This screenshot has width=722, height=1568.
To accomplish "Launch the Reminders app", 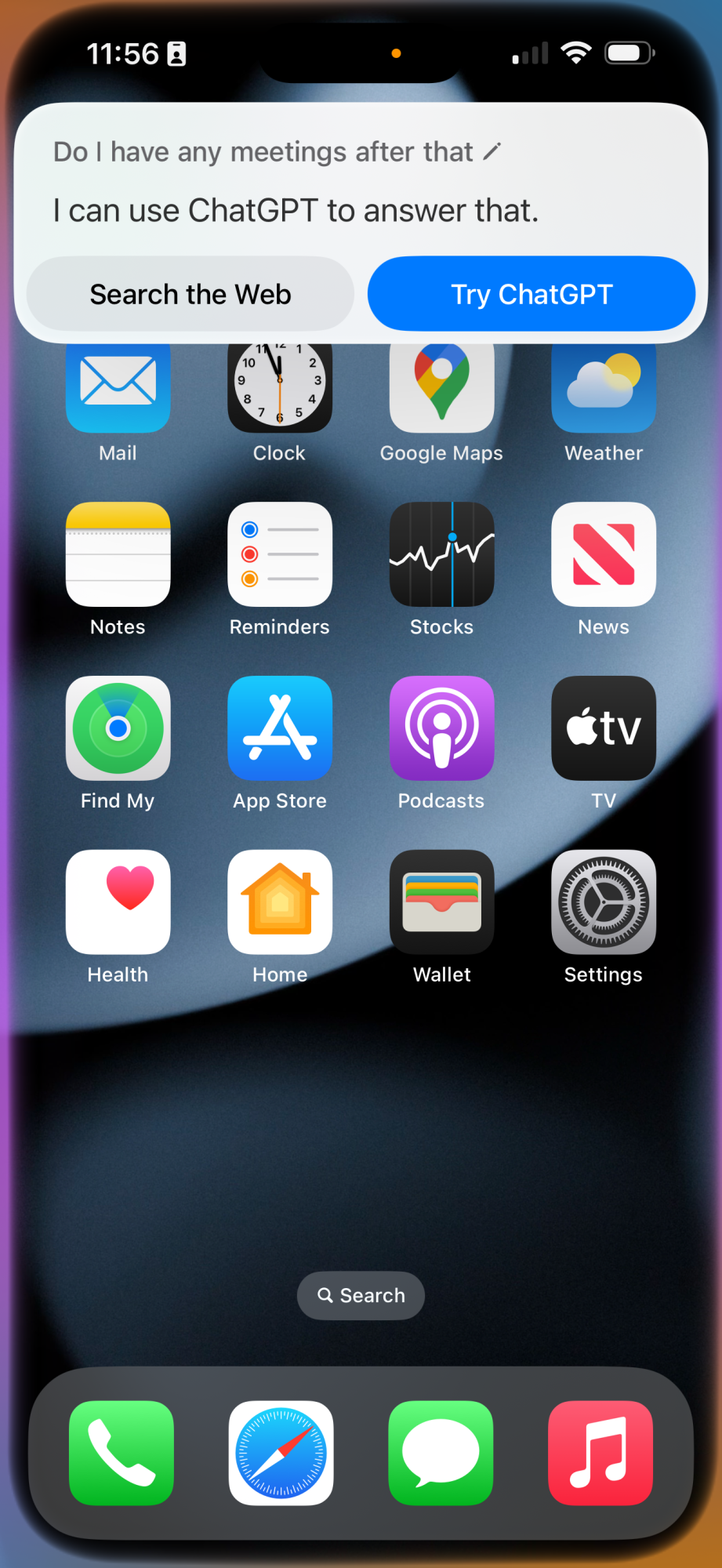I will point(280,554).
